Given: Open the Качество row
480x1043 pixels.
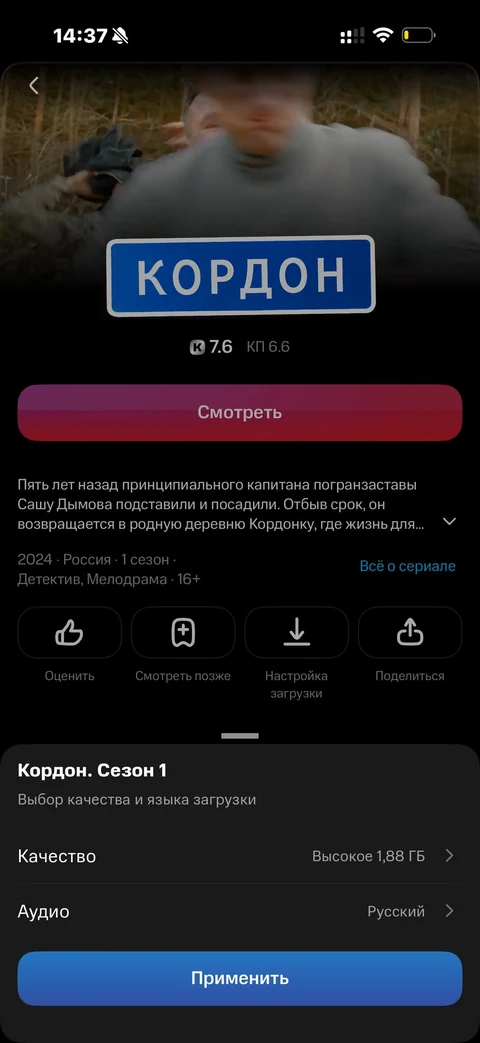Looking at the screenshot, I should pos(240,856).
